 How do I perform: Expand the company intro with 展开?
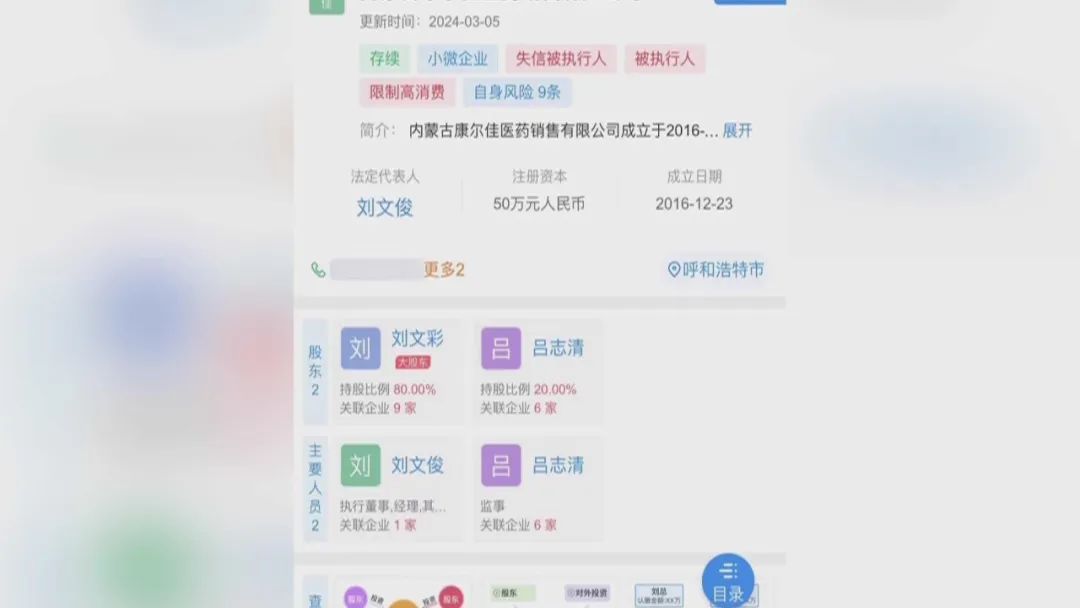click(737, 131)
